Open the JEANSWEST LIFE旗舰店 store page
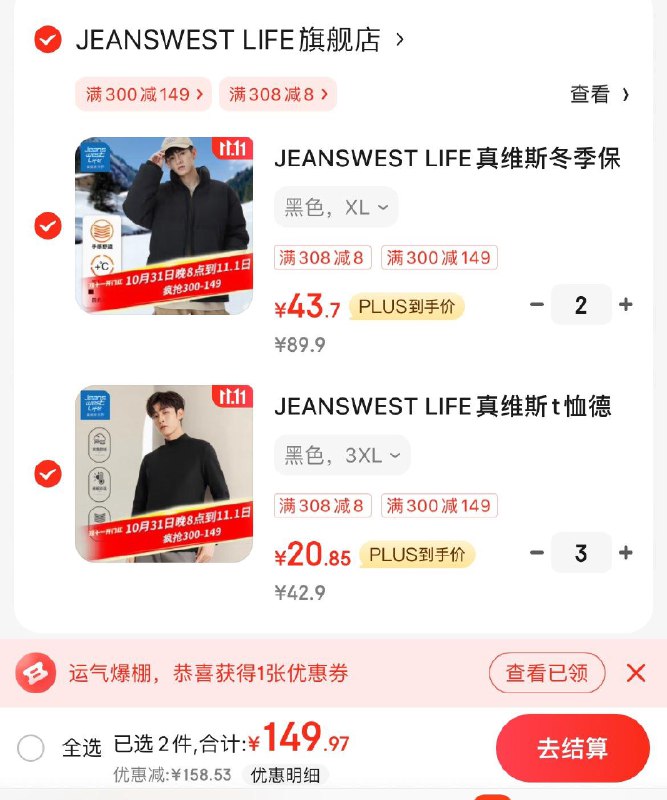Screen dimensions: 667x800 tap(228, 41)
